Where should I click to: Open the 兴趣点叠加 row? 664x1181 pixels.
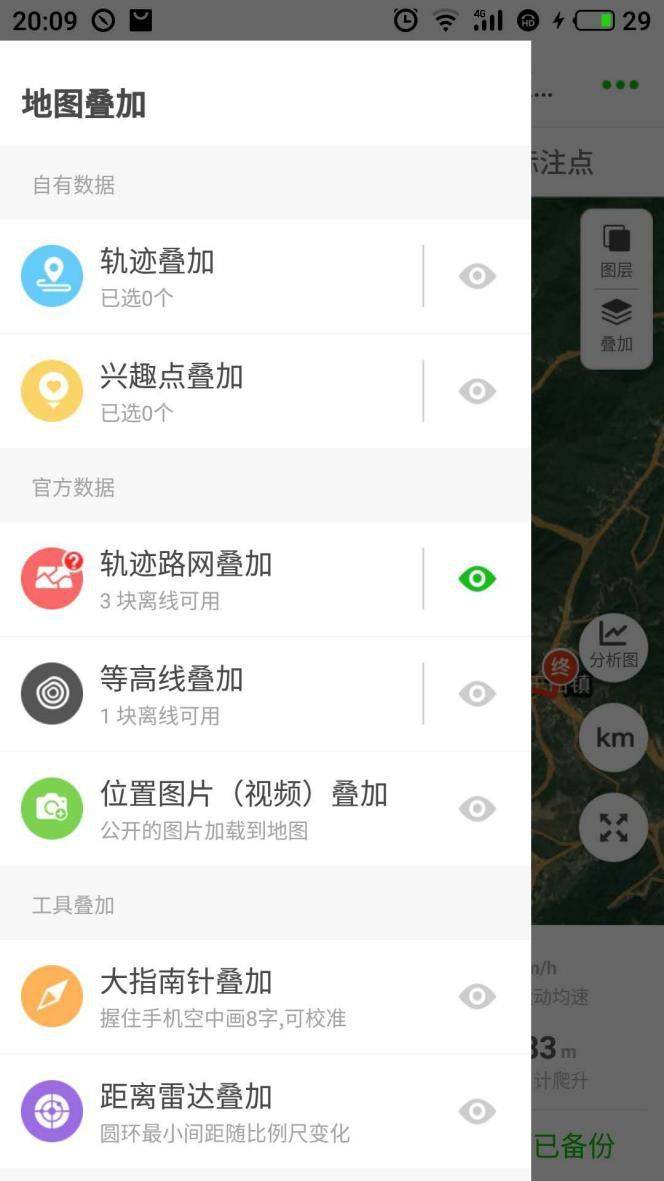pyautogui.click(x=211, y=391)
